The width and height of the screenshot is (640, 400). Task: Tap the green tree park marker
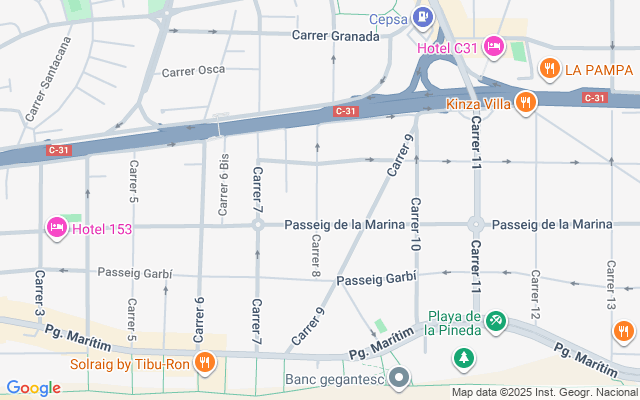click(463, 357)
